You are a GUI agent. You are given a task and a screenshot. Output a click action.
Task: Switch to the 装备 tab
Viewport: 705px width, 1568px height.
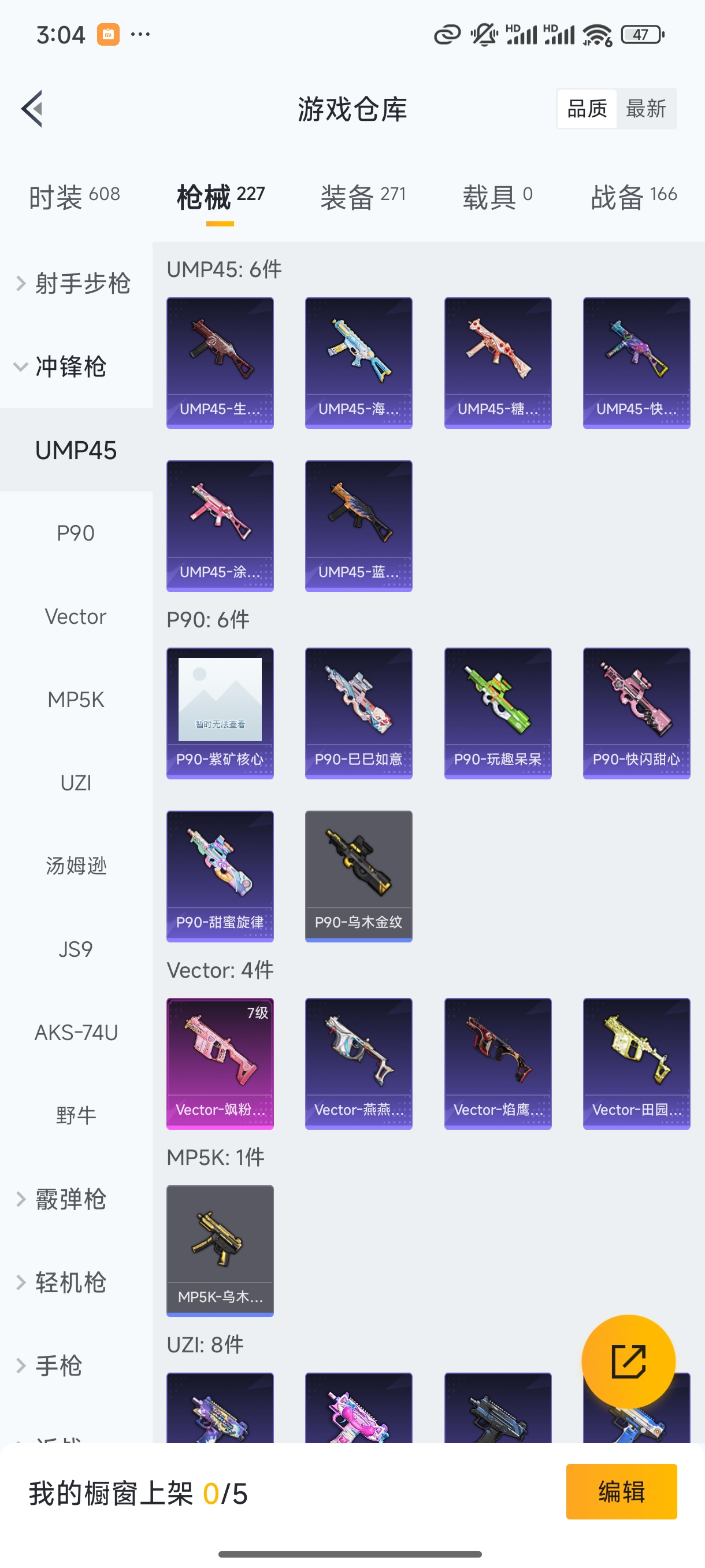(x=362, y=197)
